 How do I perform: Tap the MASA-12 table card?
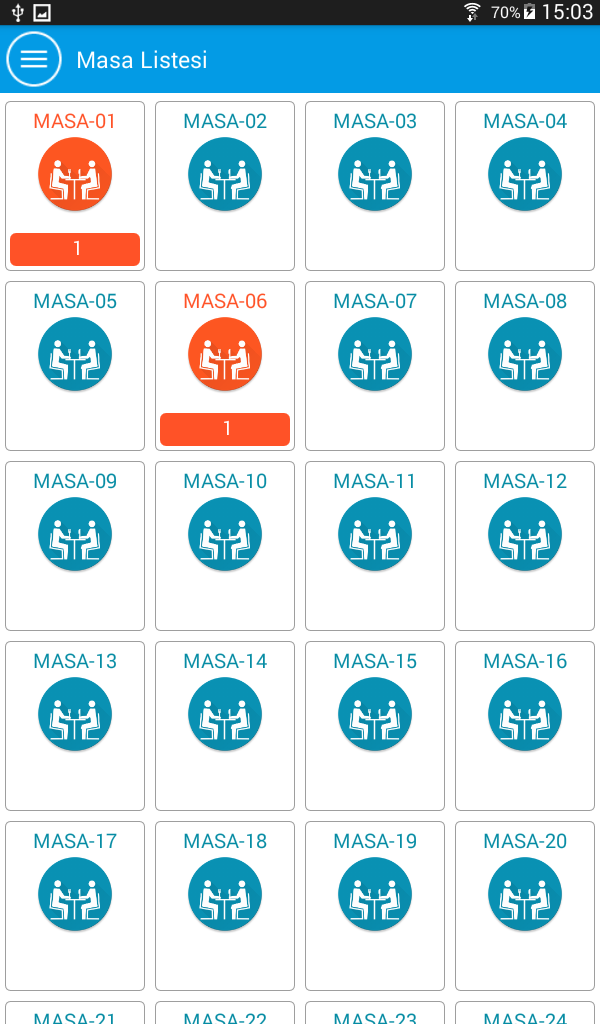[525, 546]
